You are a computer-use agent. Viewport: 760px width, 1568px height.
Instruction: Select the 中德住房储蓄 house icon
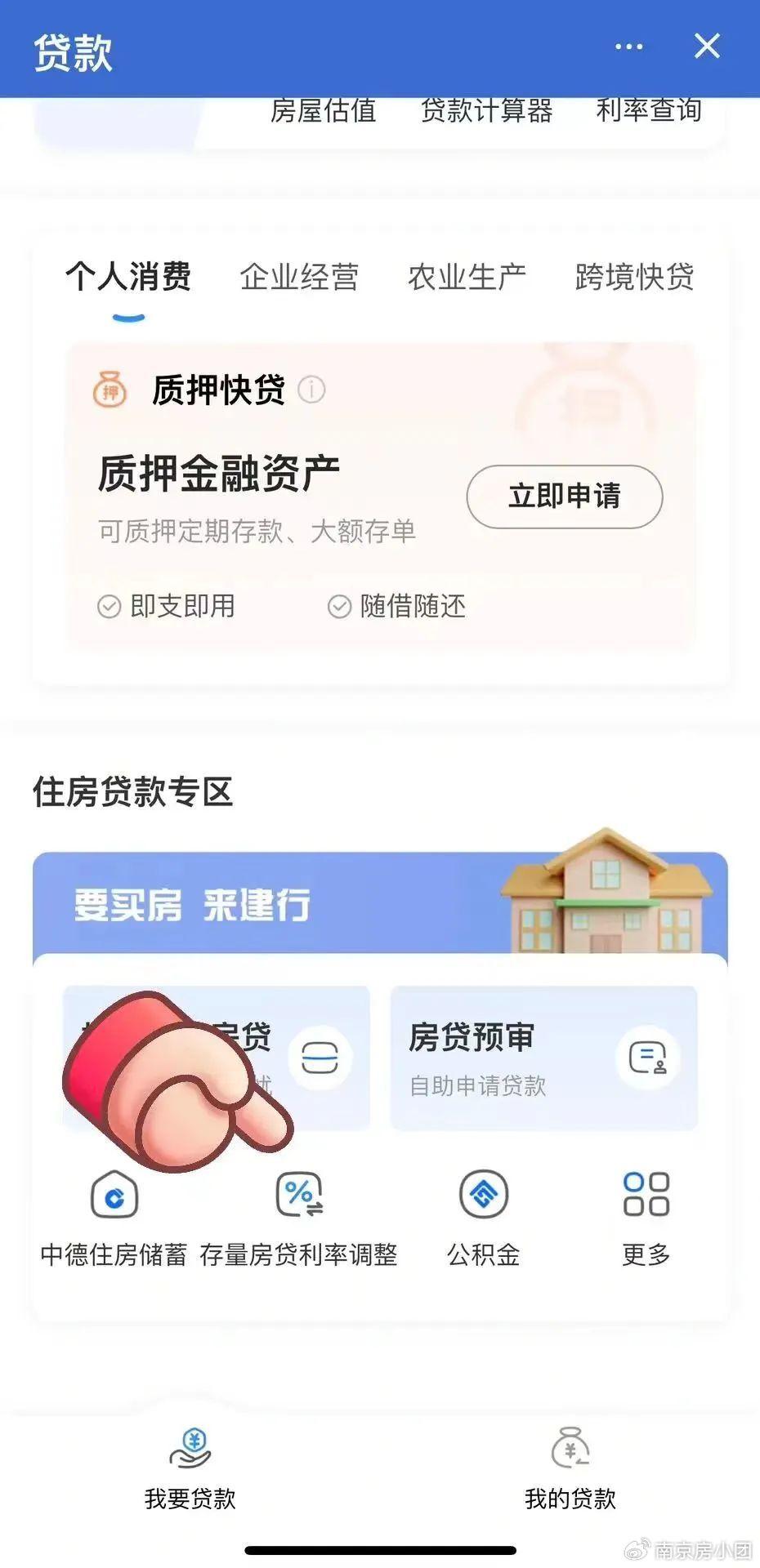point(114,1195)
